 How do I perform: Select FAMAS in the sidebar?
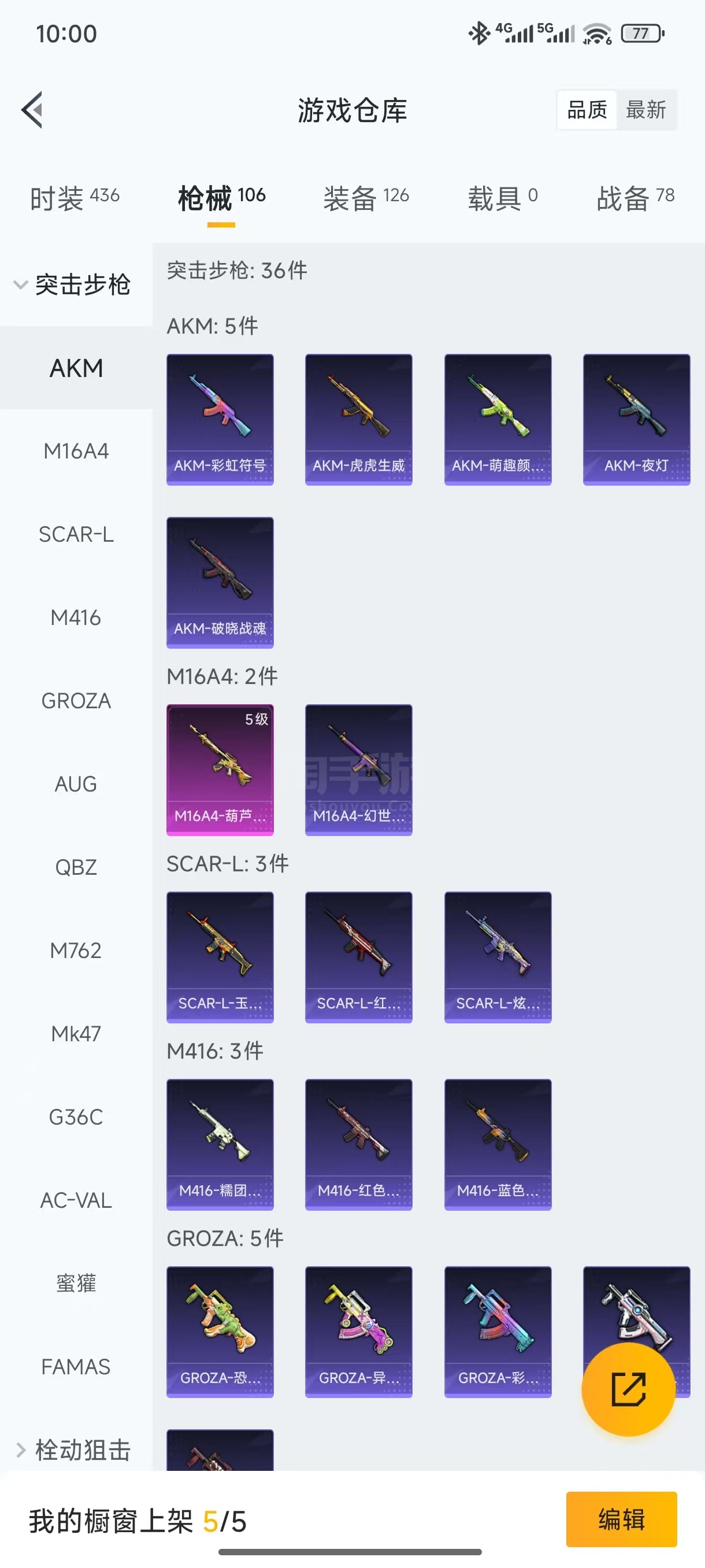click(76, 1367)
